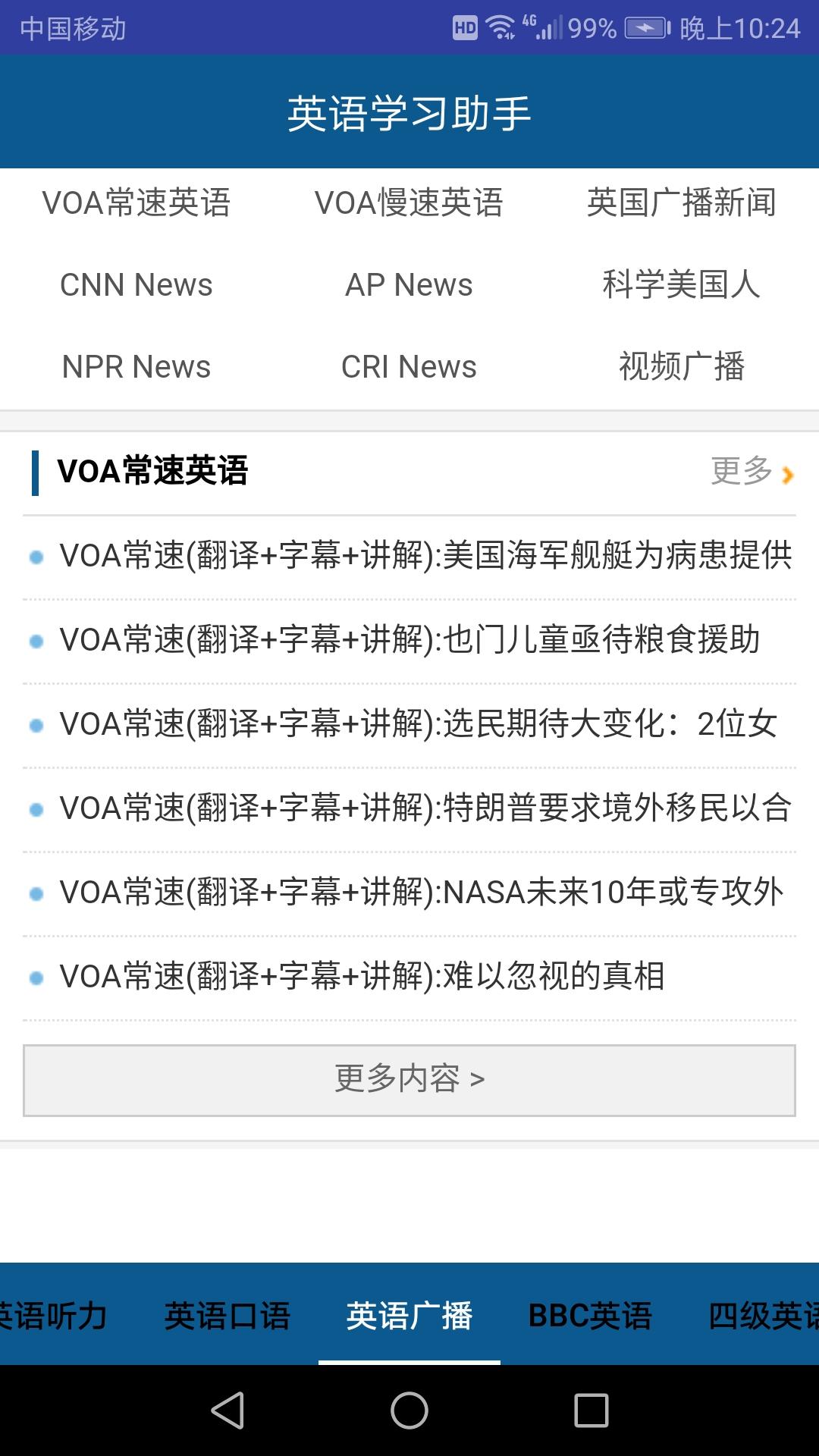
Task: Tap 更多 beside the VOA常速英语 header
Action: 752,472
